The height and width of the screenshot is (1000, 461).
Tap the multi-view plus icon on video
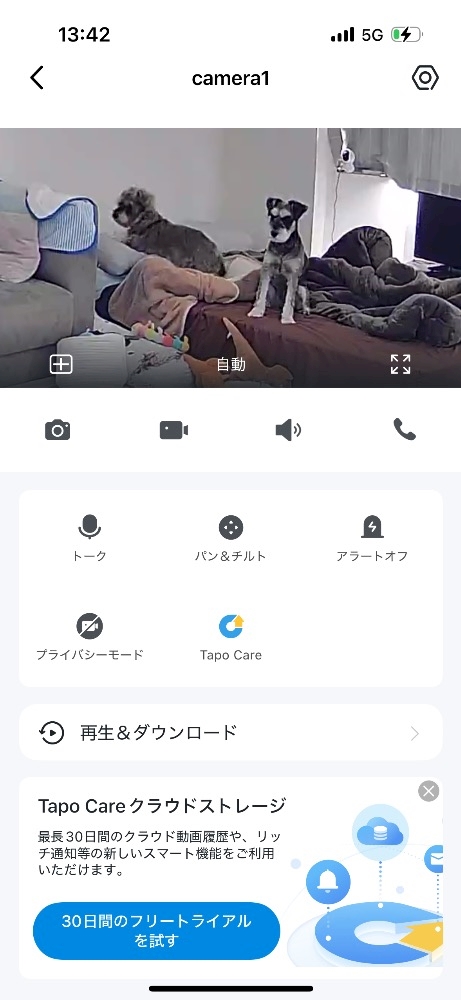(x=61, y=364)
